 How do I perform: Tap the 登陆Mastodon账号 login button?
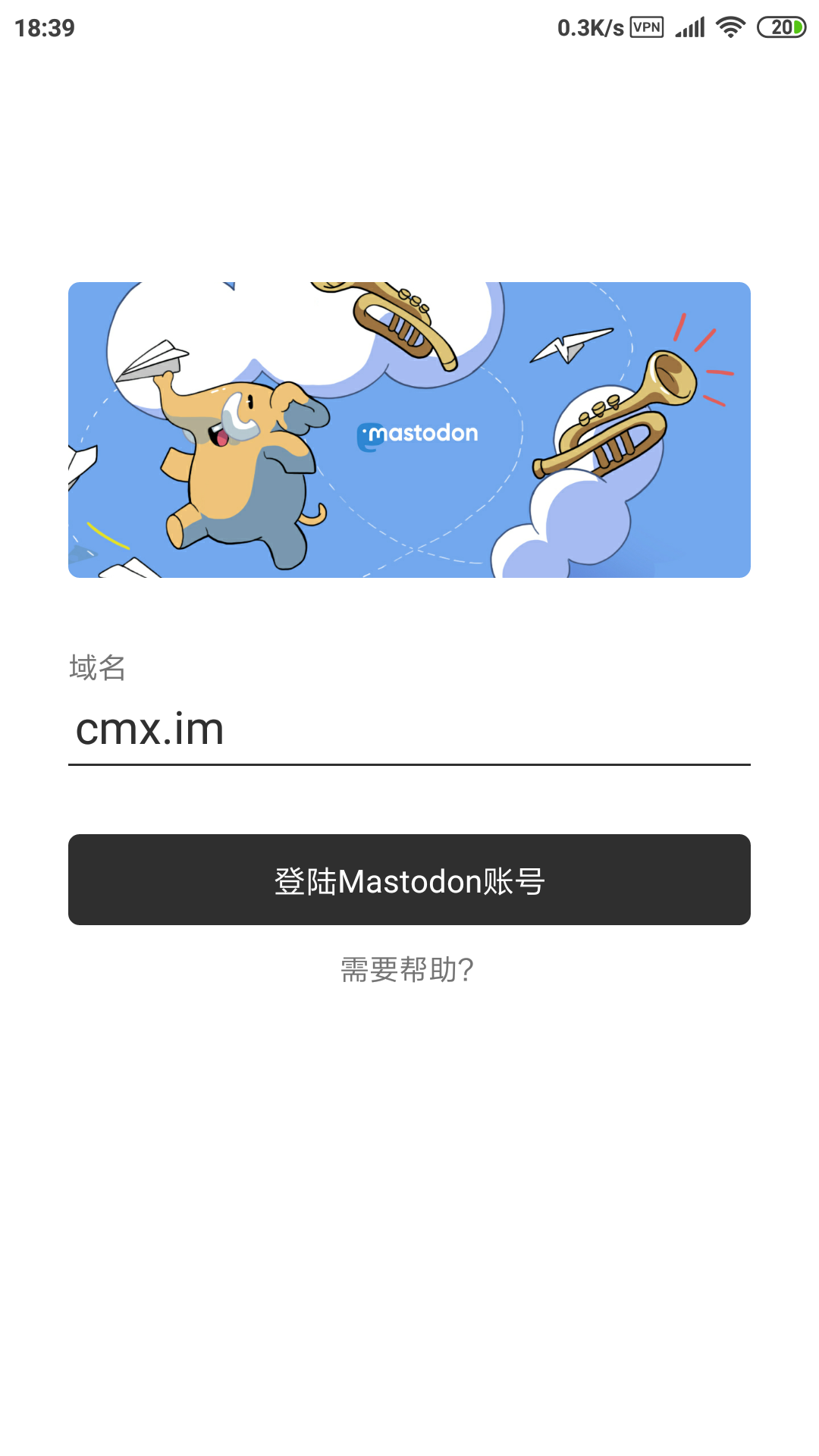[x=409, y=880]
